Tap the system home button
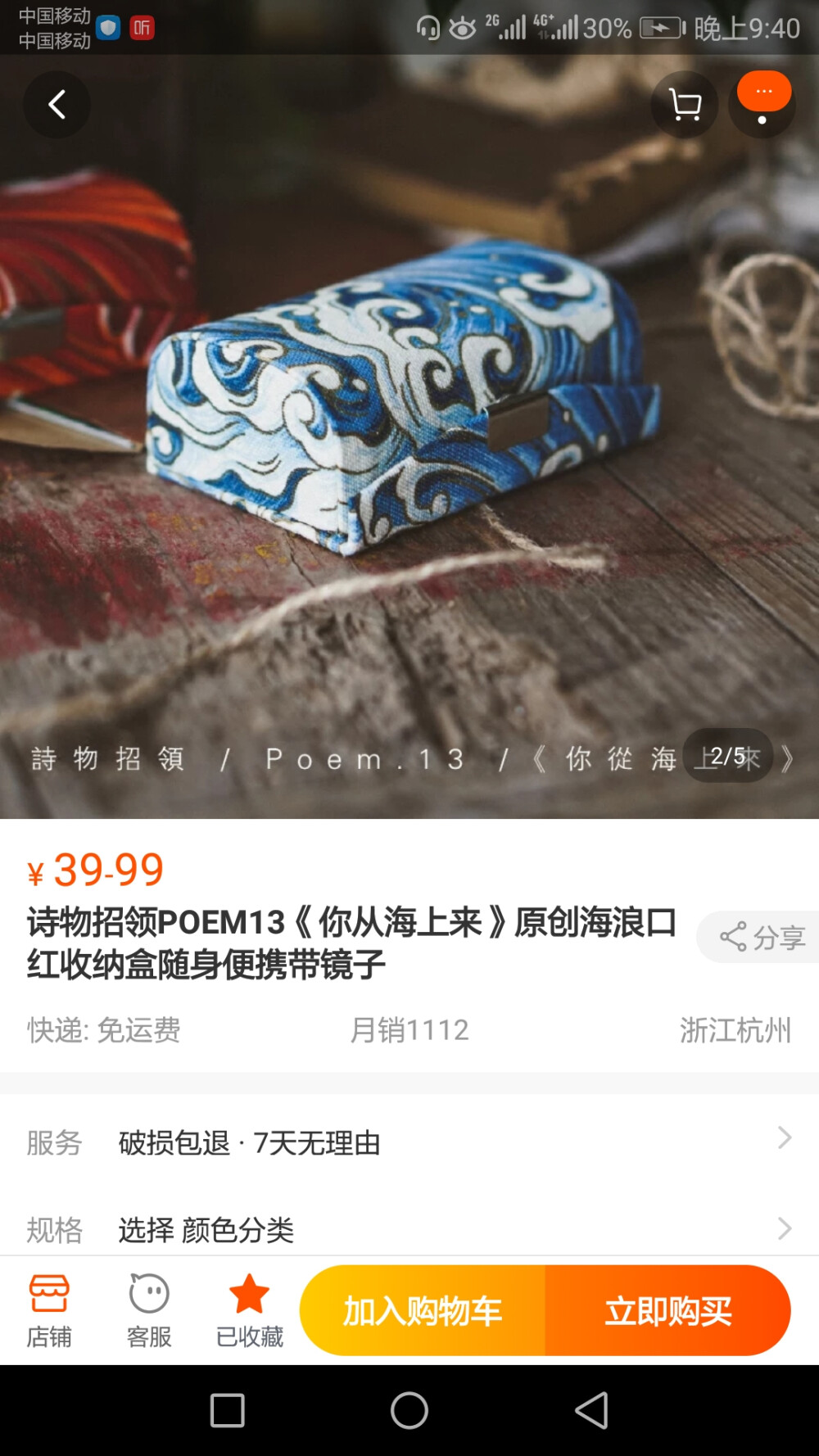Screen dimensions: 819x1456 point(409,1410)
